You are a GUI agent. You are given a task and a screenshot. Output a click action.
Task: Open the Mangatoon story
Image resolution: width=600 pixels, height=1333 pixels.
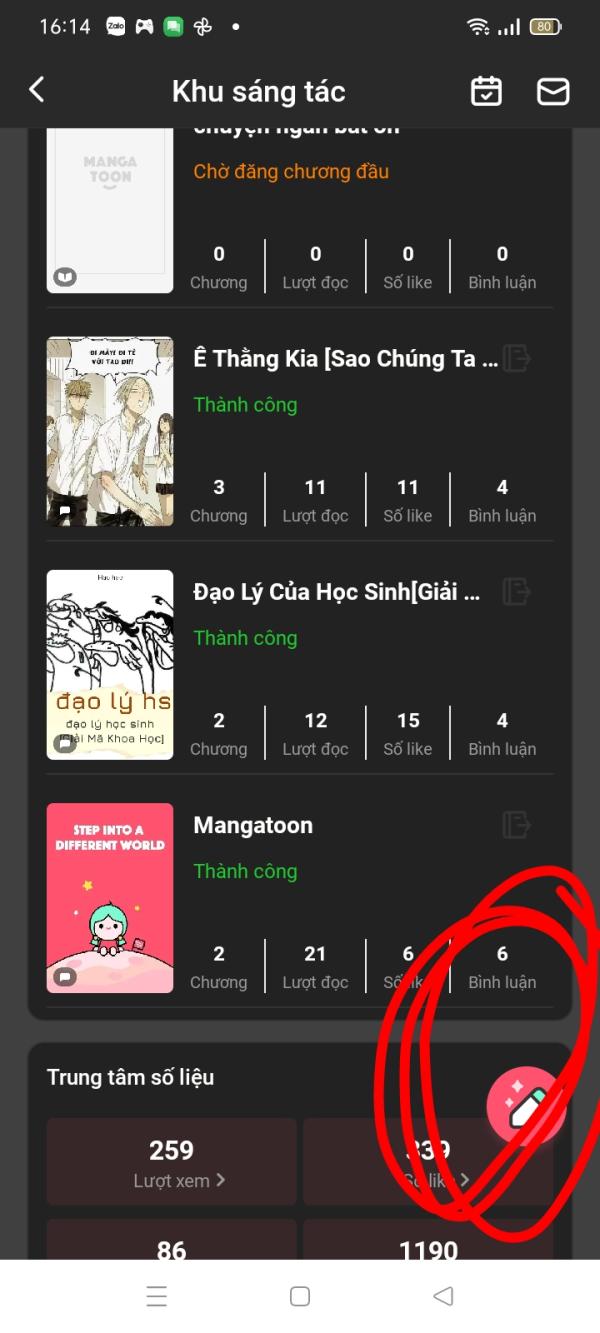tap(300, 898)
